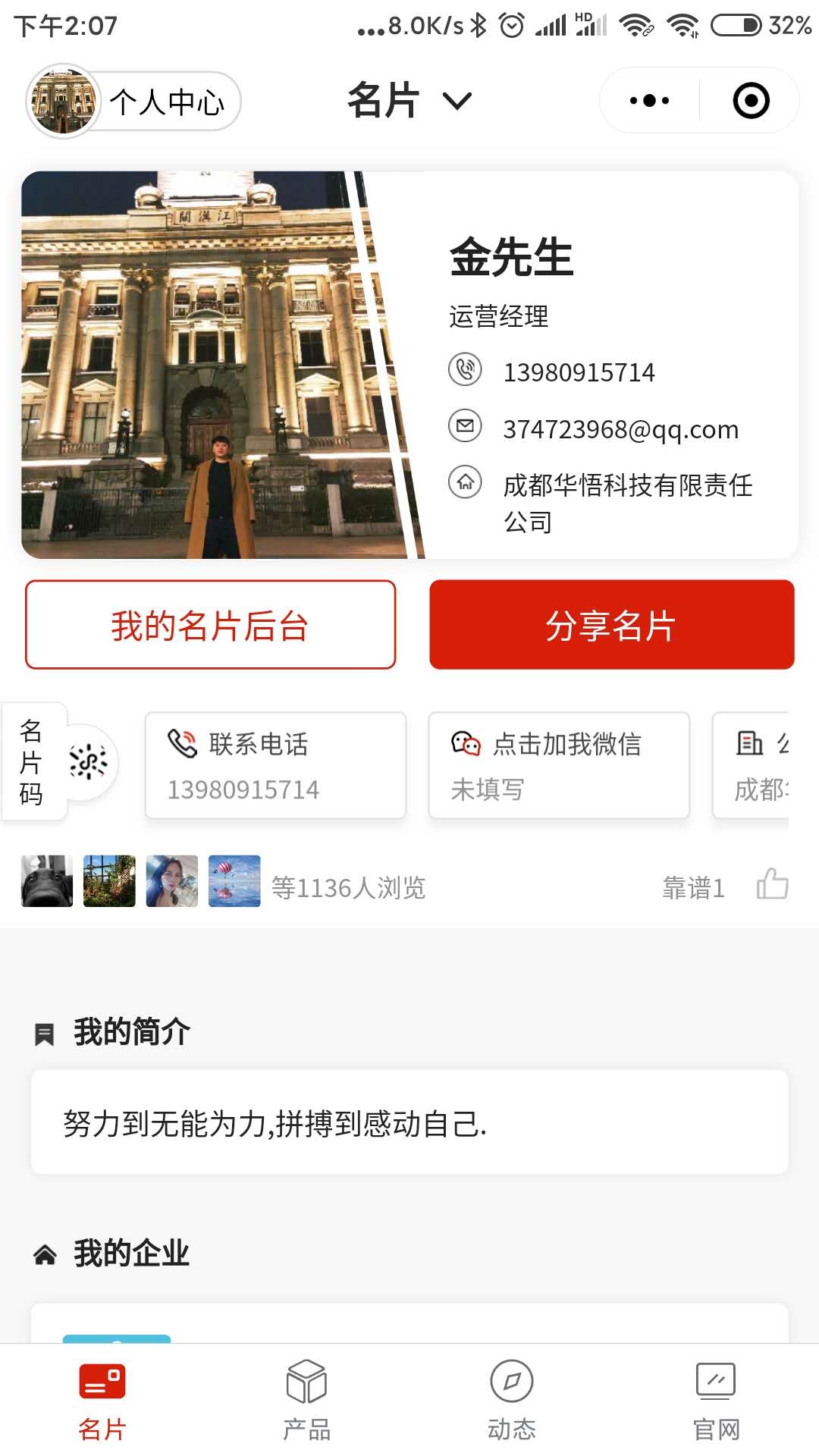Switch to the 动态 tab
819x1456 pixels.
[512, 1400]
